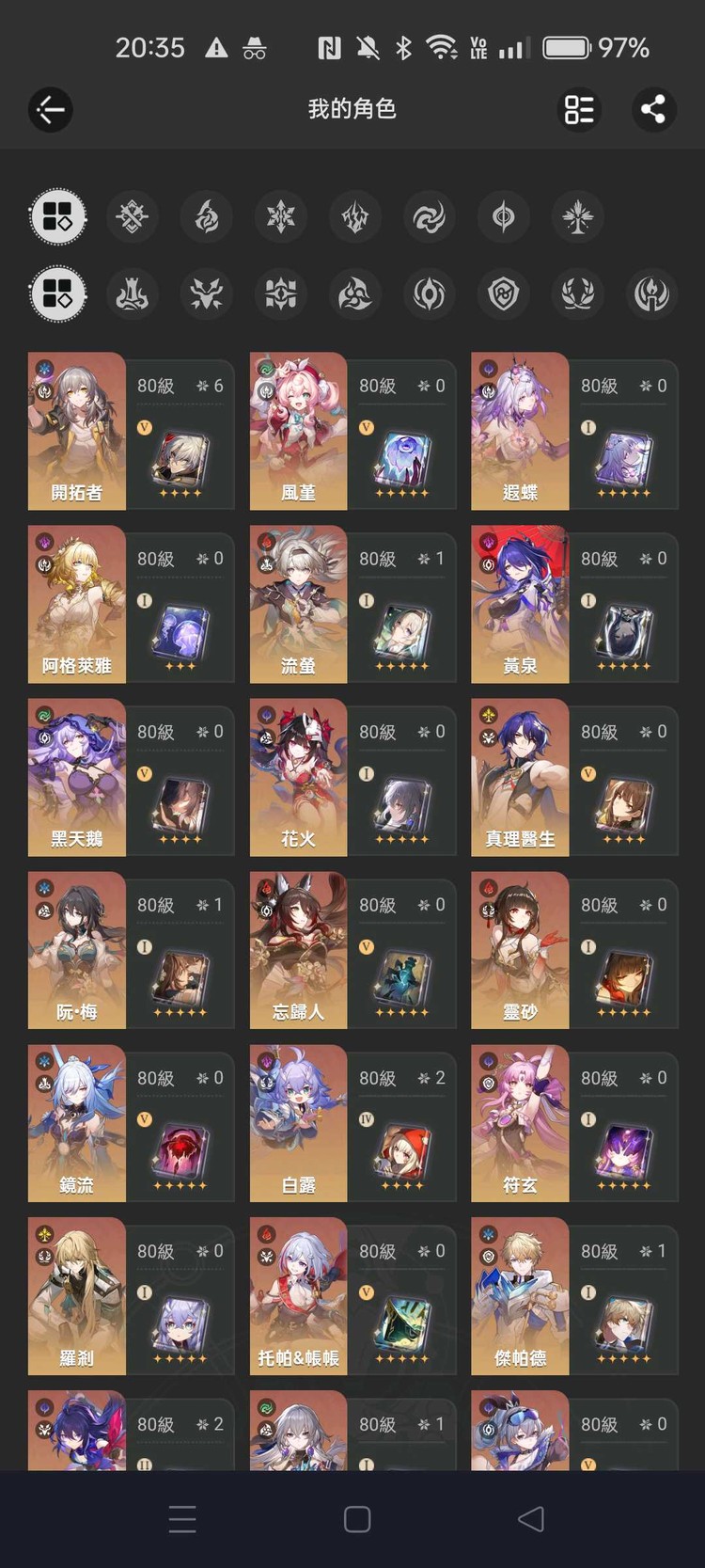Open character card 黃泉

(x=574, y=605)
